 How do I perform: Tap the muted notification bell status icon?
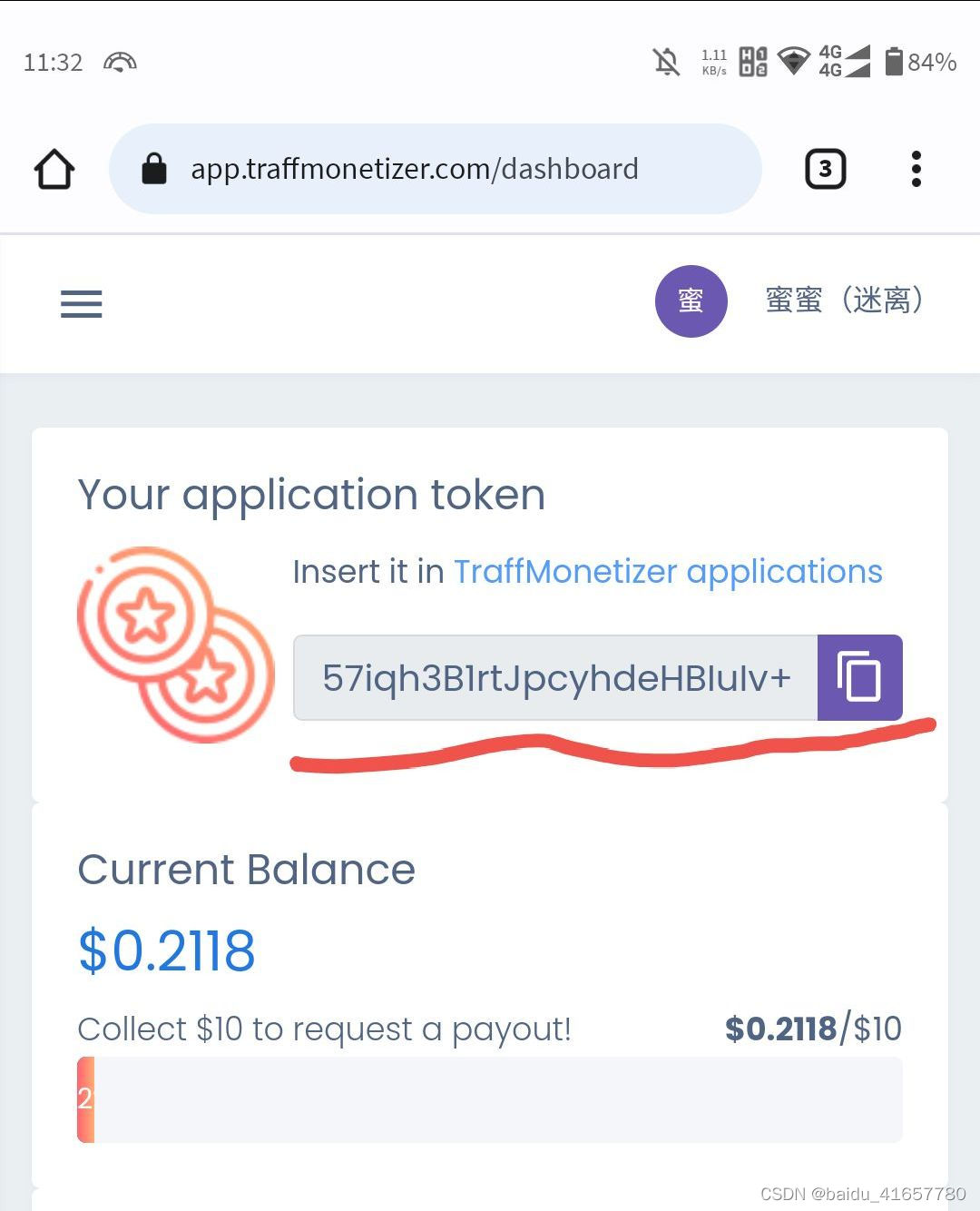coord(665,62)
